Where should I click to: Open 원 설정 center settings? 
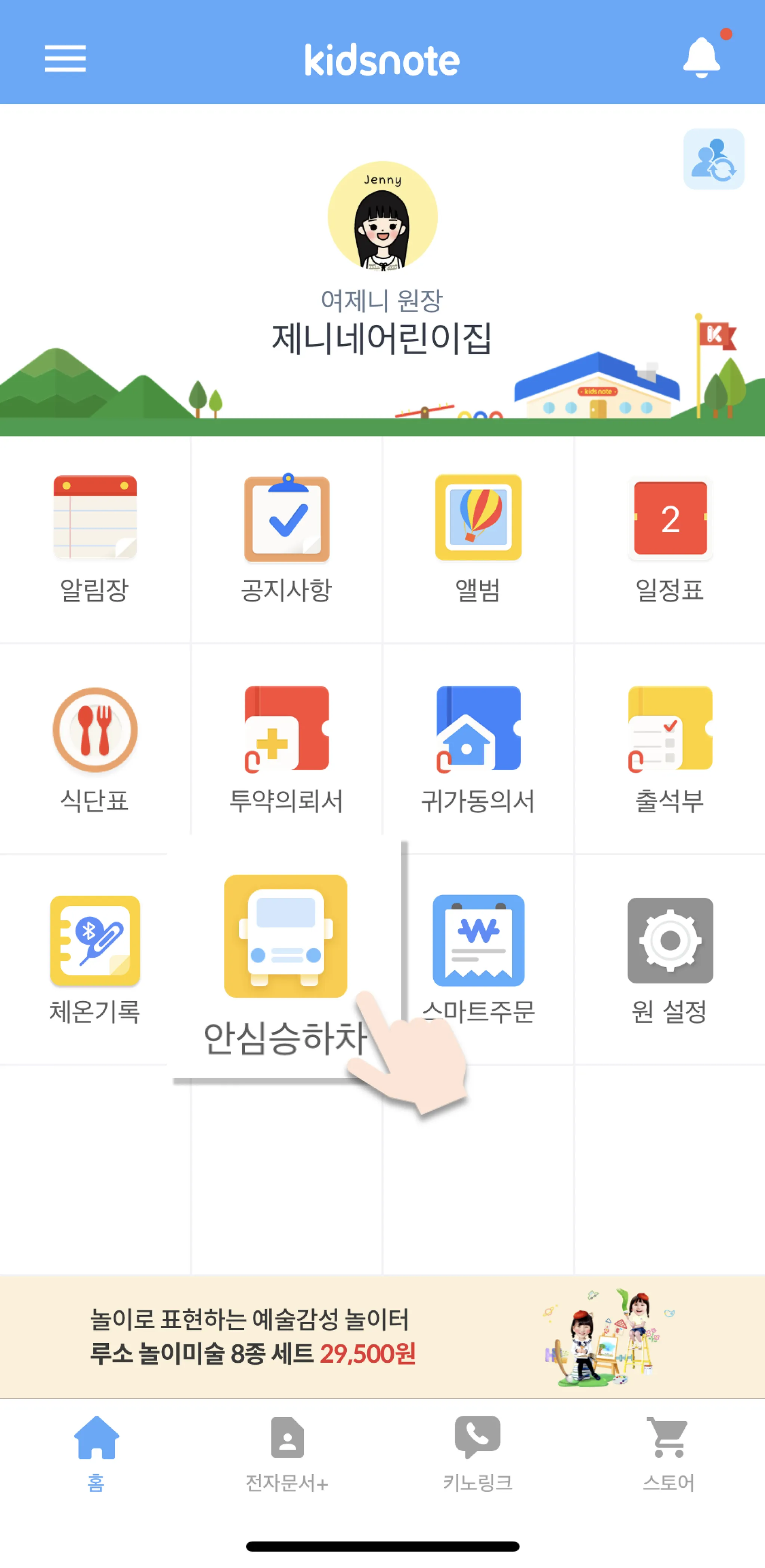(669, 959)
